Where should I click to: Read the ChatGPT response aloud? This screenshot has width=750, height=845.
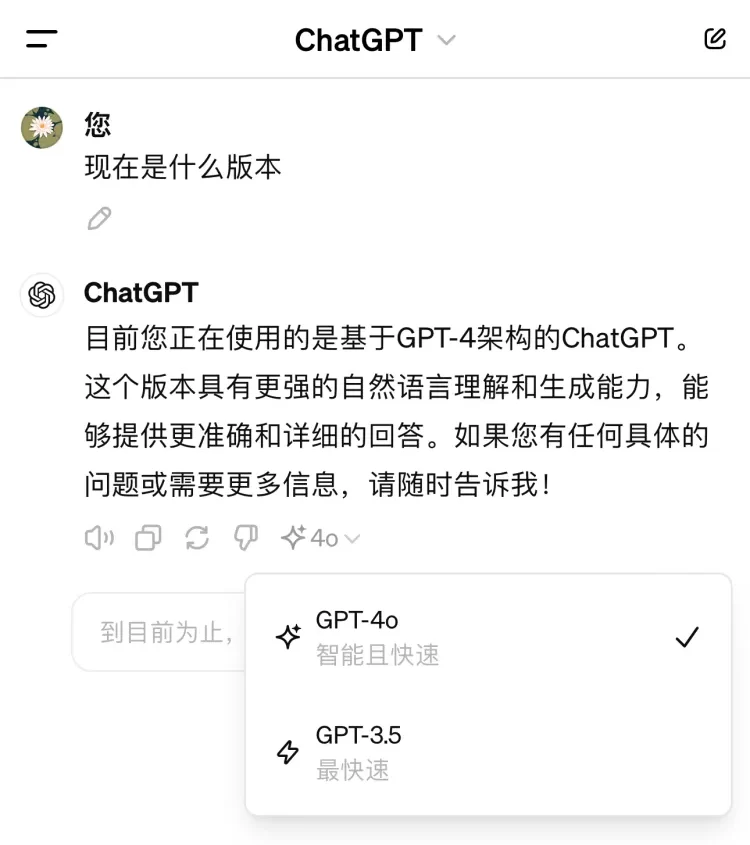click(98, 538)
